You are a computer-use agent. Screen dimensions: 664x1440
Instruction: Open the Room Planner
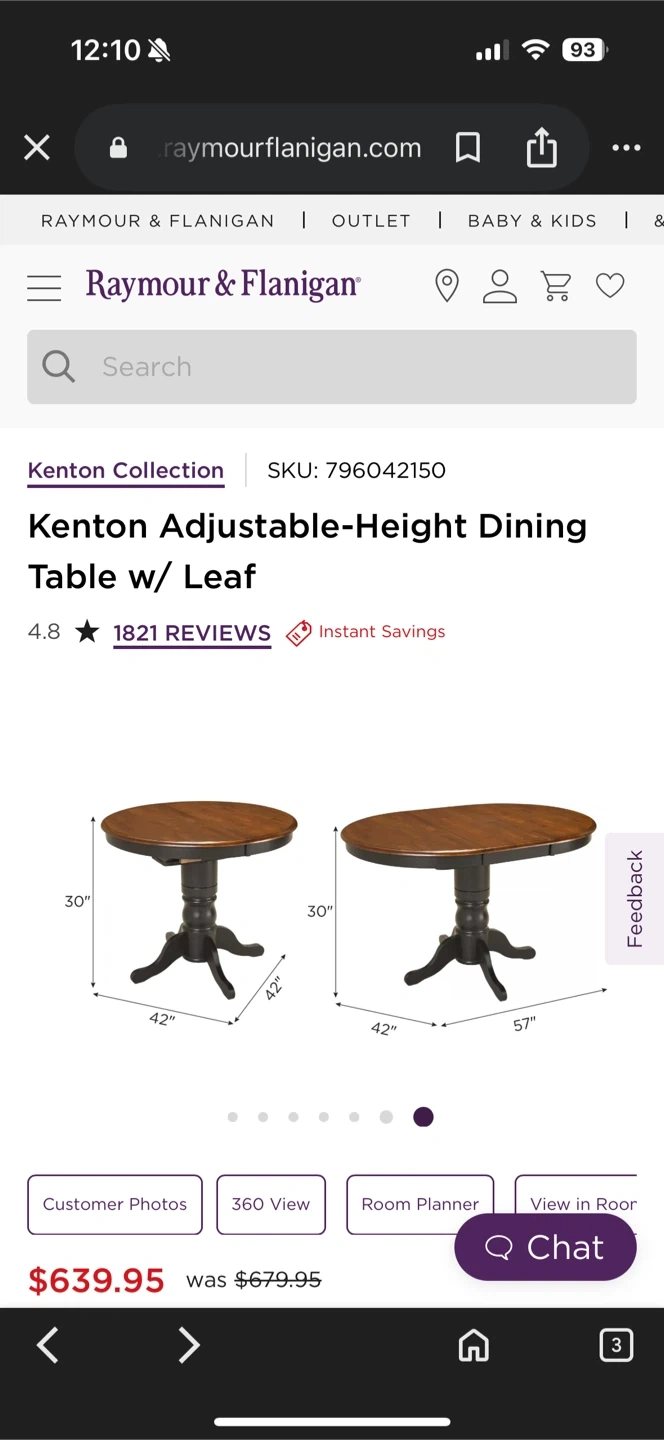click(x=420, y=1204)
